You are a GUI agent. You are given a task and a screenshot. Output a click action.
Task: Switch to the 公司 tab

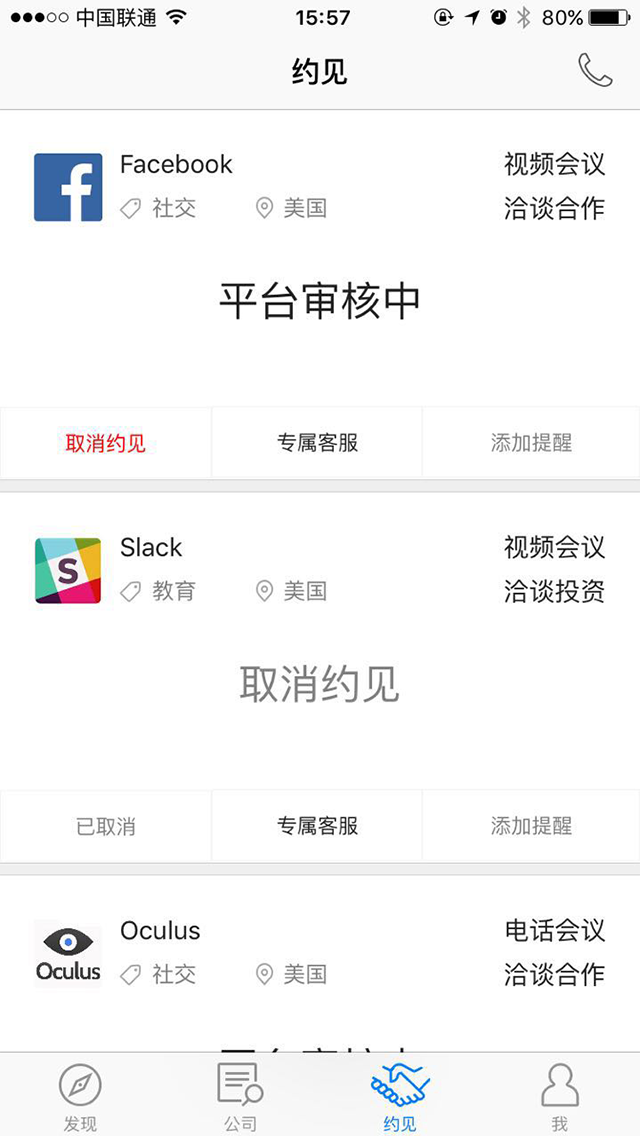(x=240, y=1096)
